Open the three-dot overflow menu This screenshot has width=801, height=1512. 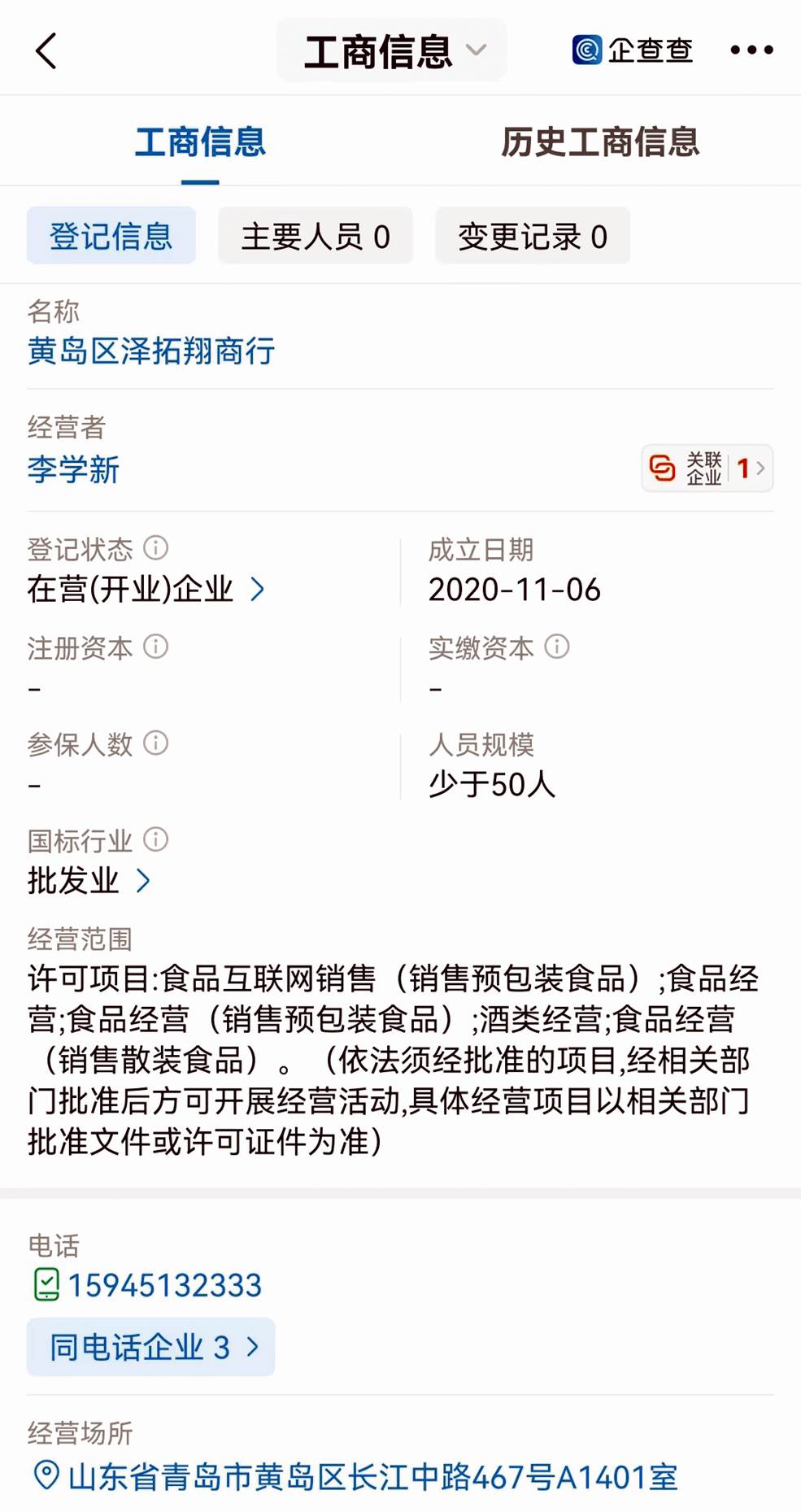pos(751,50)
